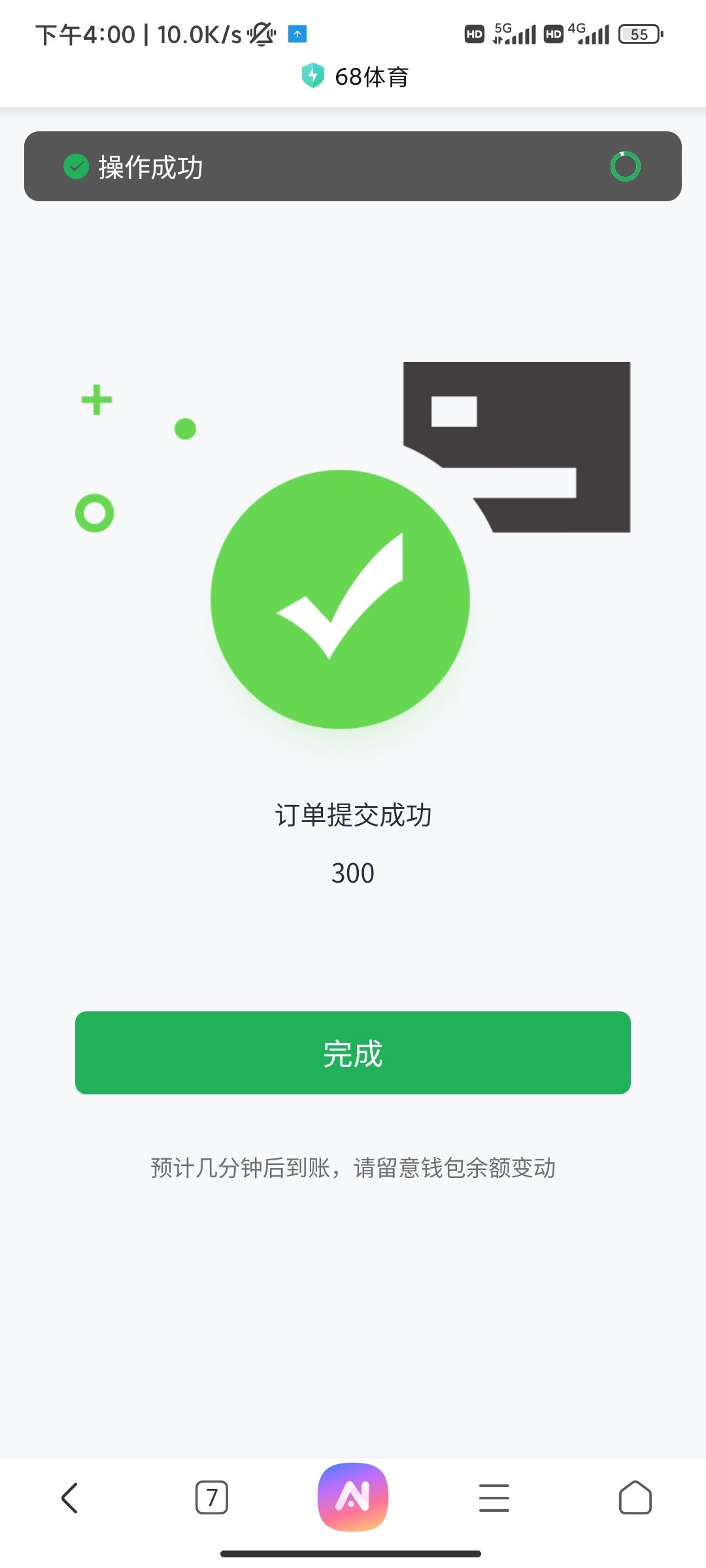Open the browser tabs switcher showing 7
Screen dimensions: 706x1568
pos(212,1497)
